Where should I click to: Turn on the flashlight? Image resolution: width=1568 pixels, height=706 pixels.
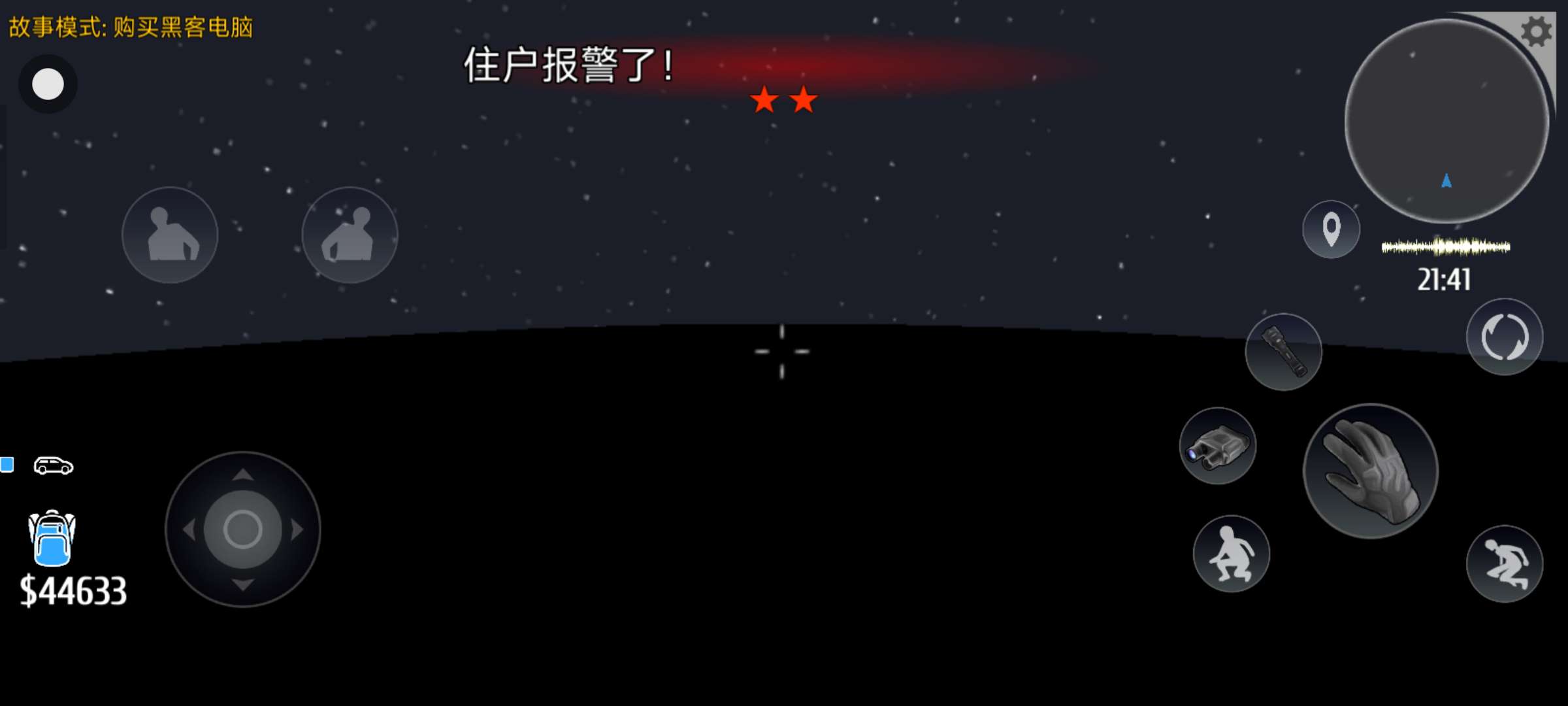[x=1284, y=352]
